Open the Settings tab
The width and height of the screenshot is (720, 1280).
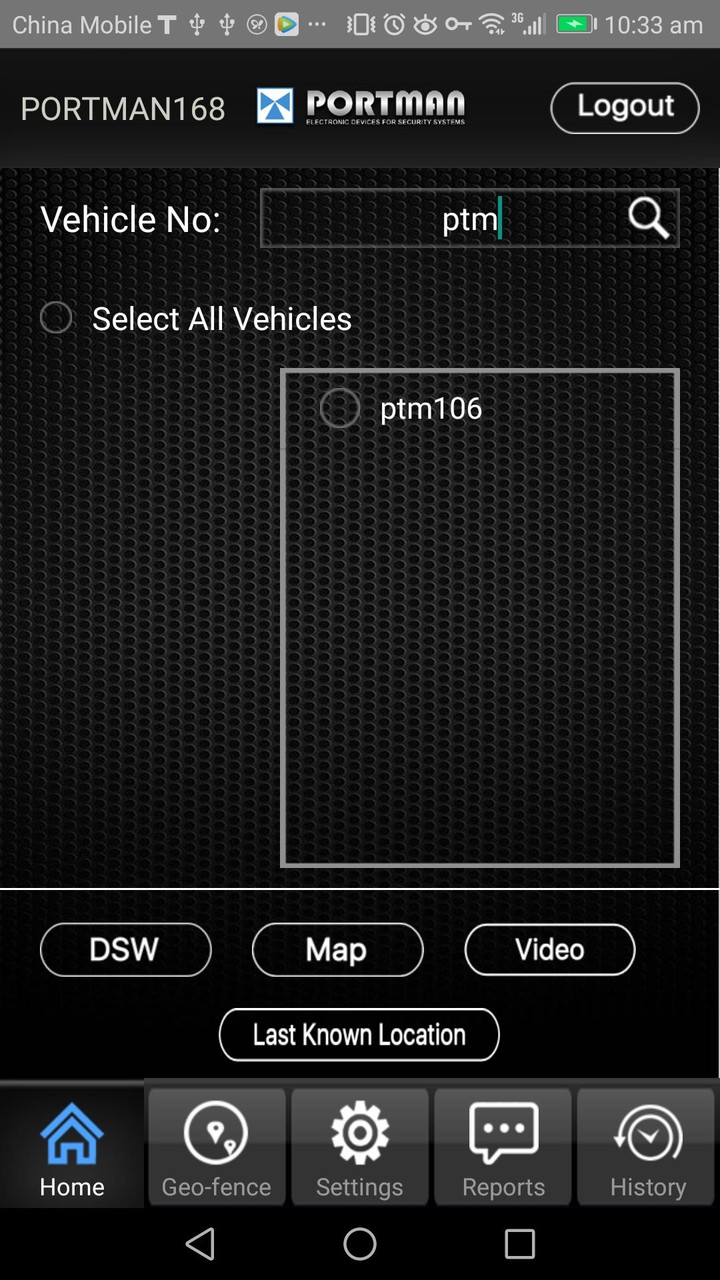[x=360, y=1148]
